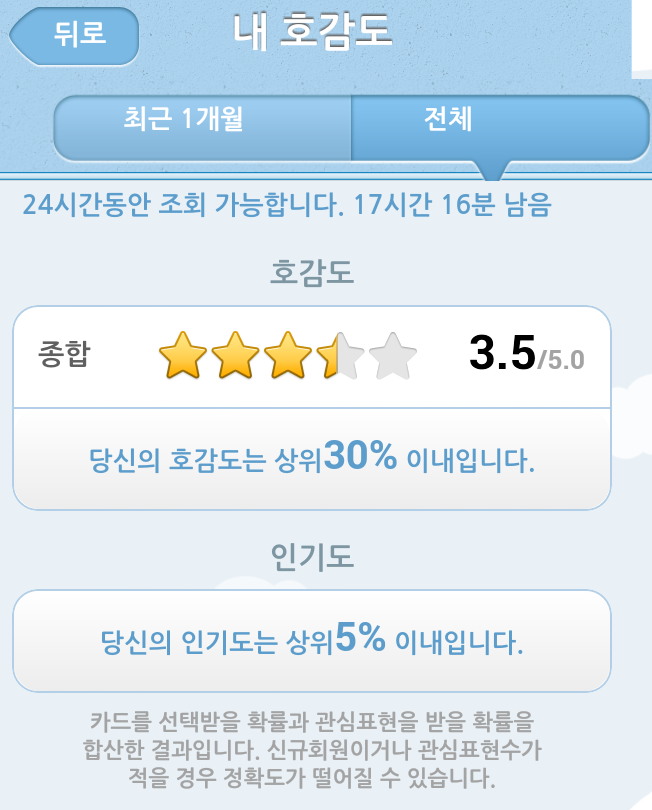Go back with the 뒤로 button
Screen dimensions: 652x810
click(76, 34)
